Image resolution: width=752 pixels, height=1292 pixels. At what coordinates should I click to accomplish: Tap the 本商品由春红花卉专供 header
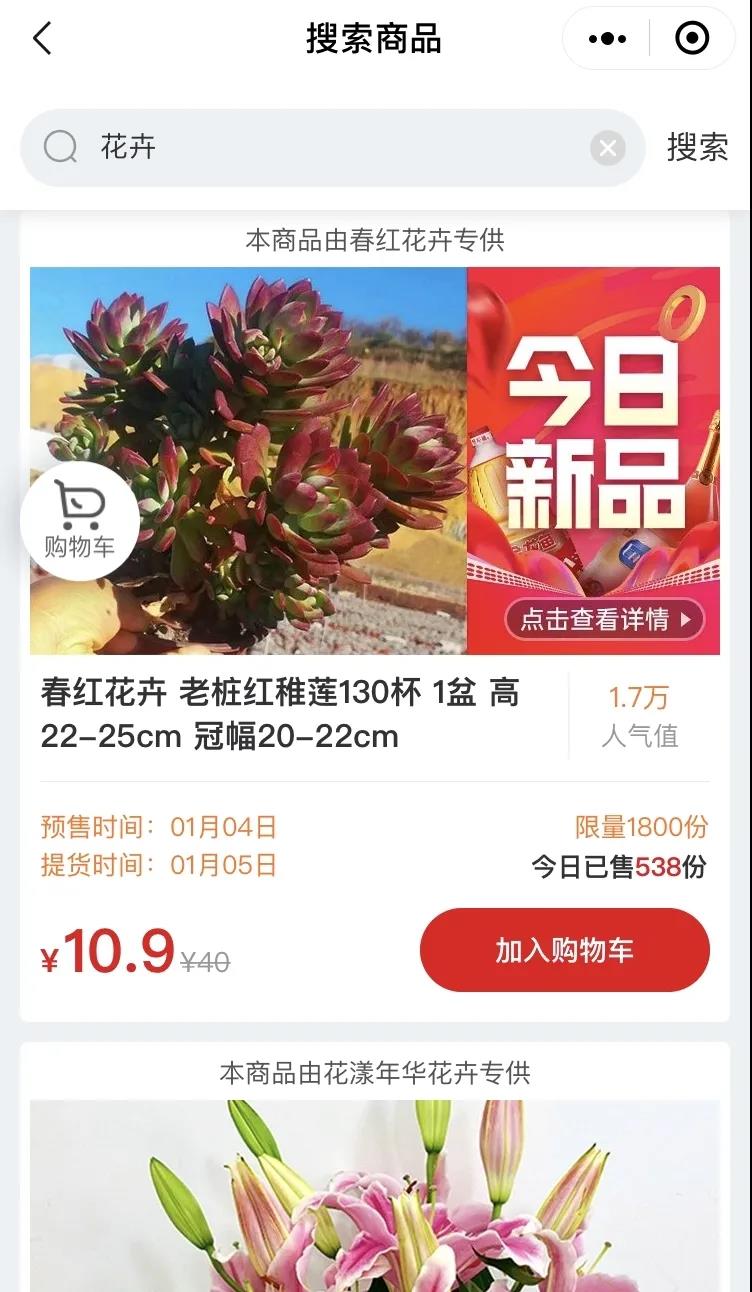click(x=376, y=240)
